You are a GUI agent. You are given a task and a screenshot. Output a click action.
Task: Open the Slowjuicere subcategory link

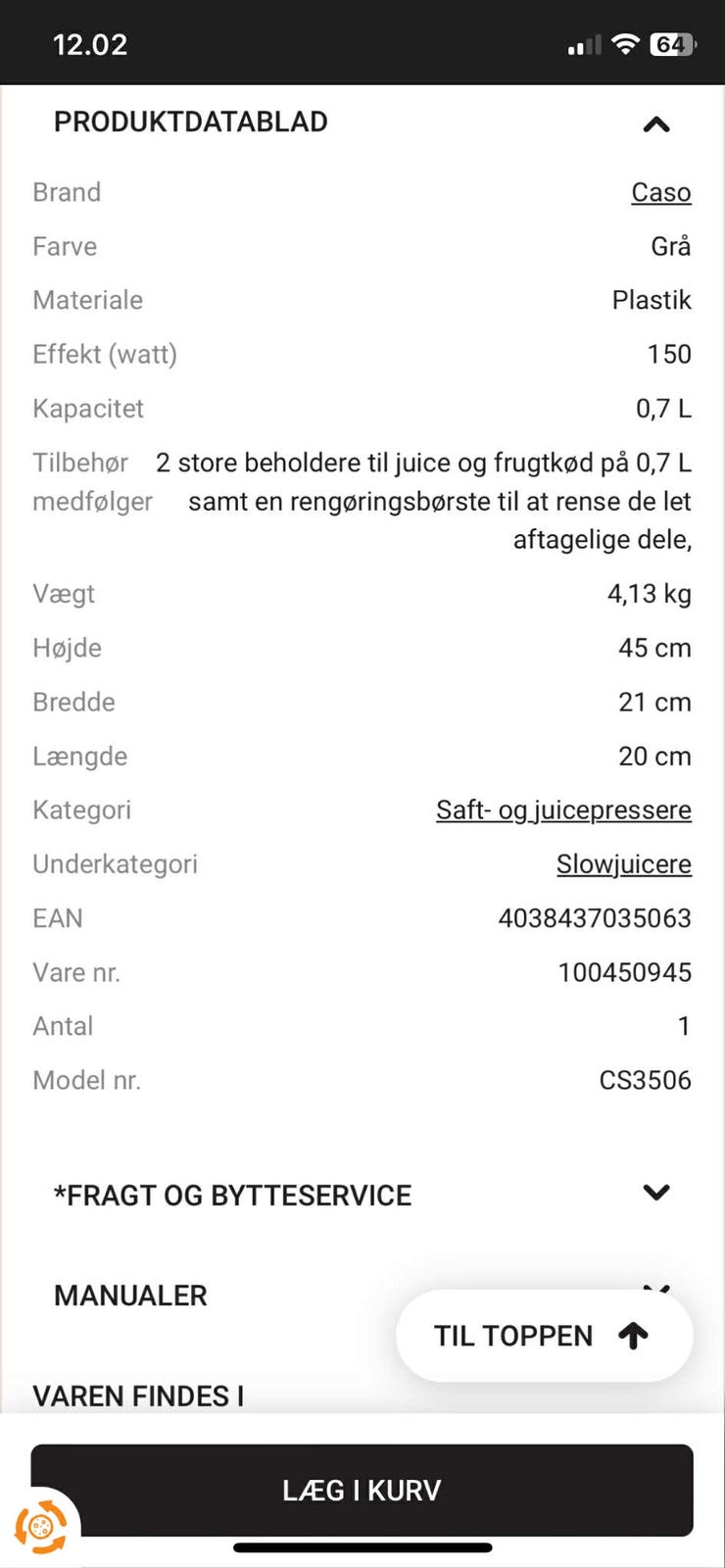pyautogui.click(x=624, y=864)
